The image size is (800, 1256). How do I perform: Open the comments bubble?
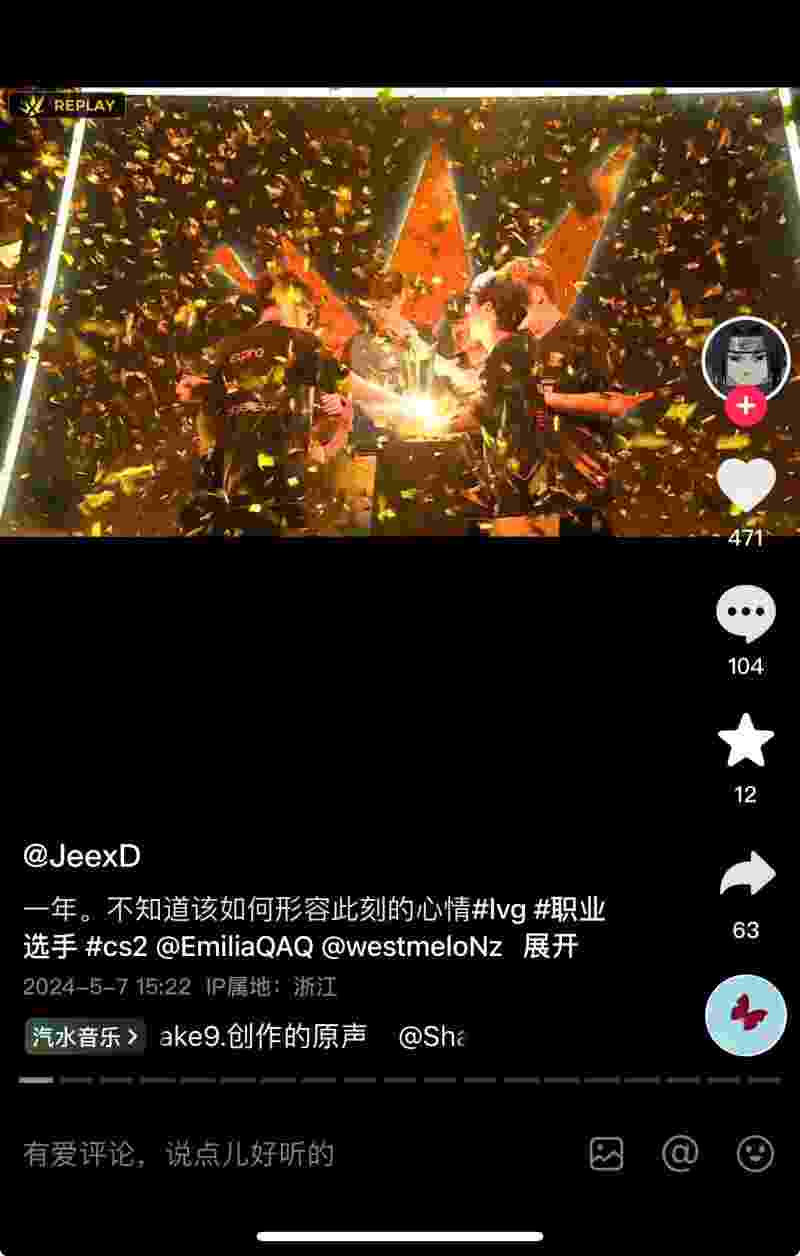746,614
